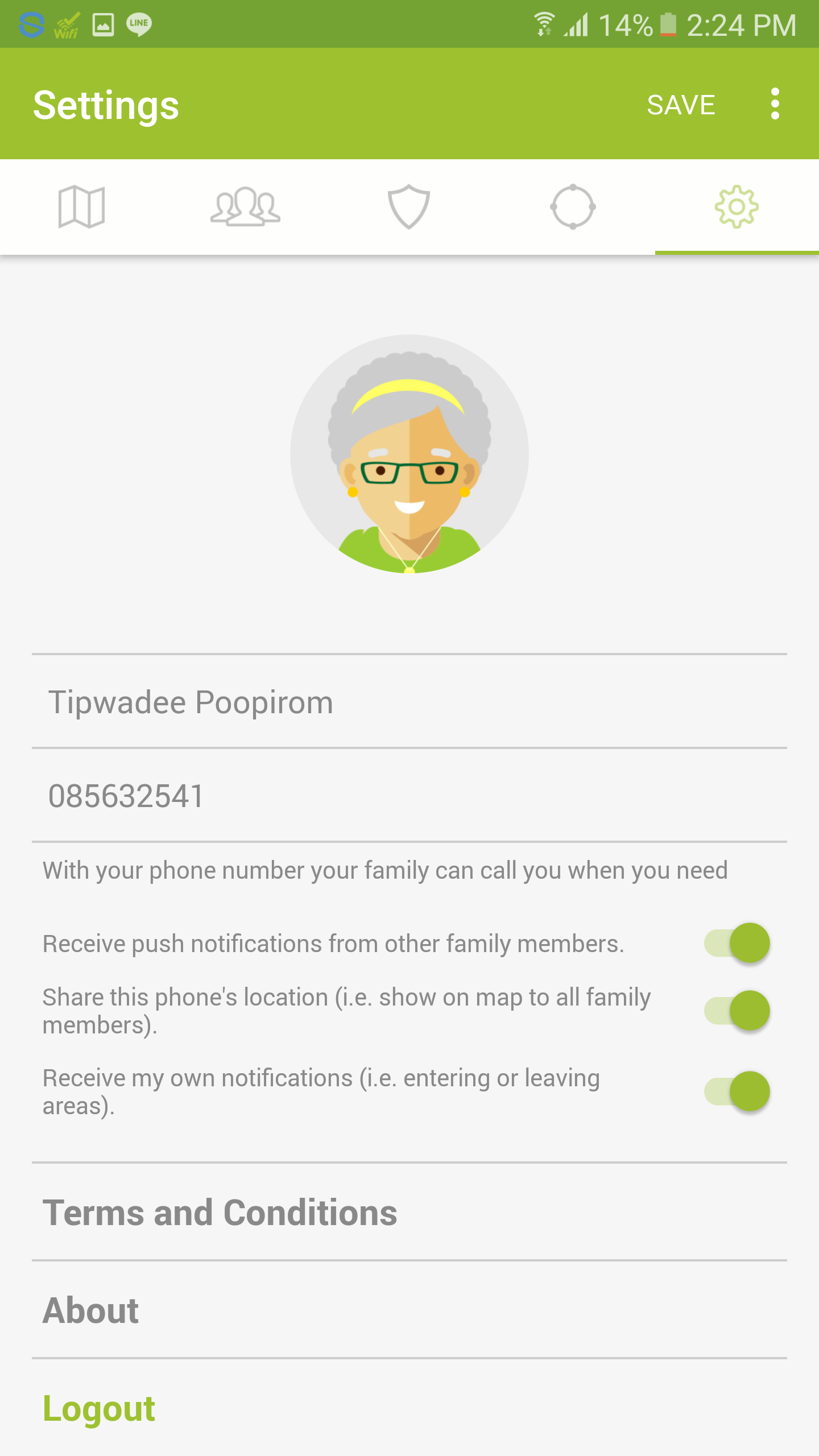Switch to the family members tab
This screenshot has height=1456, width=819.
pyautogui.click(x=245, y=207)
